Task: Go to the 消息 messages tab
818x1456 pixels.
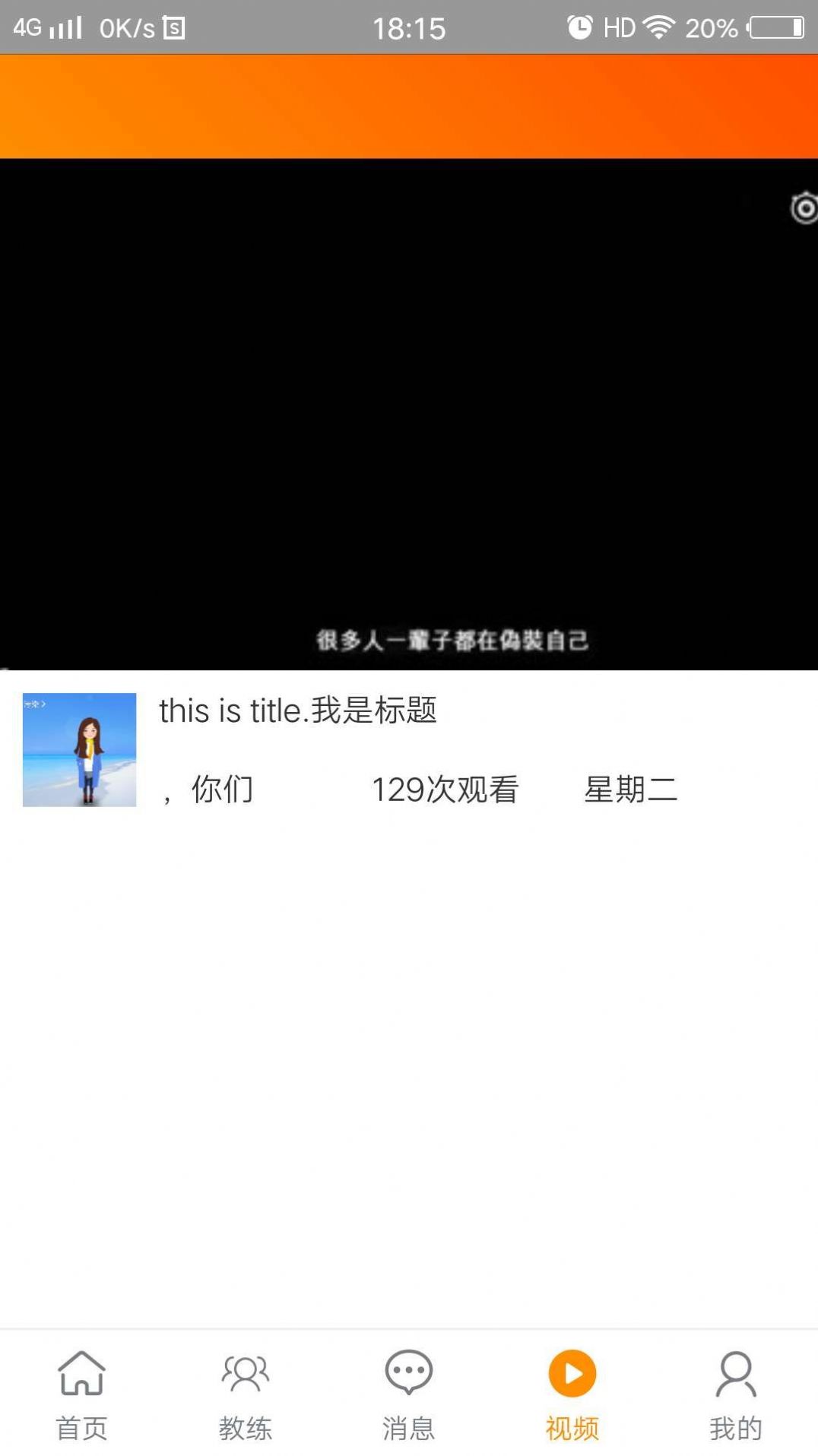Action: click(x=409, y=1394)
